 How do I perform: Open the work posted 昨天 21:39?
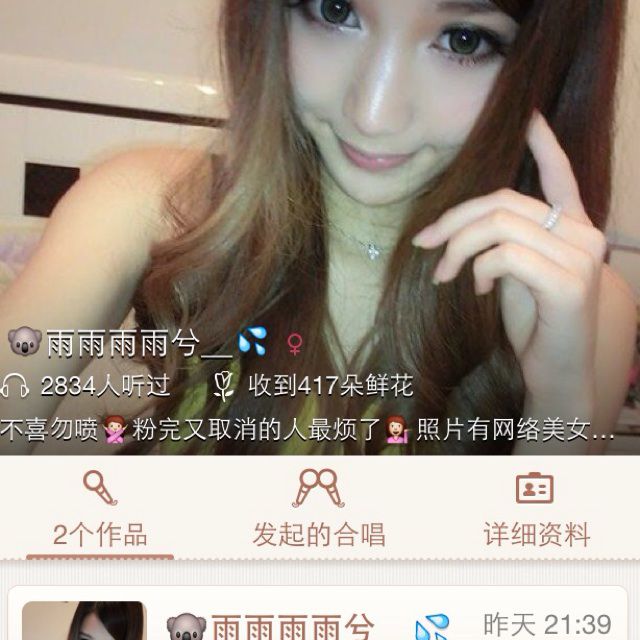point(320,622)
